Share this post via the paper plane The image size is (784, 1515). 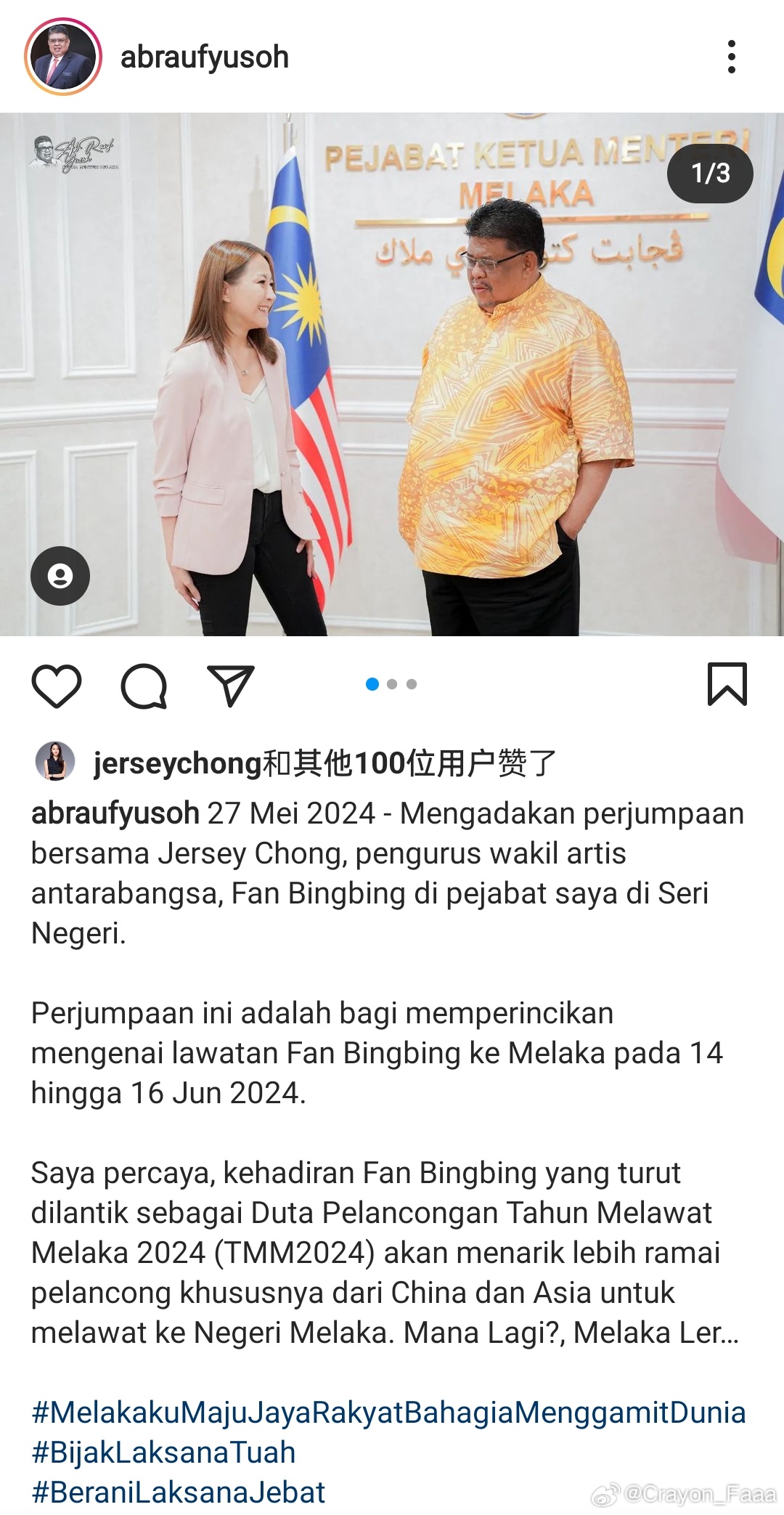point(231,685)
